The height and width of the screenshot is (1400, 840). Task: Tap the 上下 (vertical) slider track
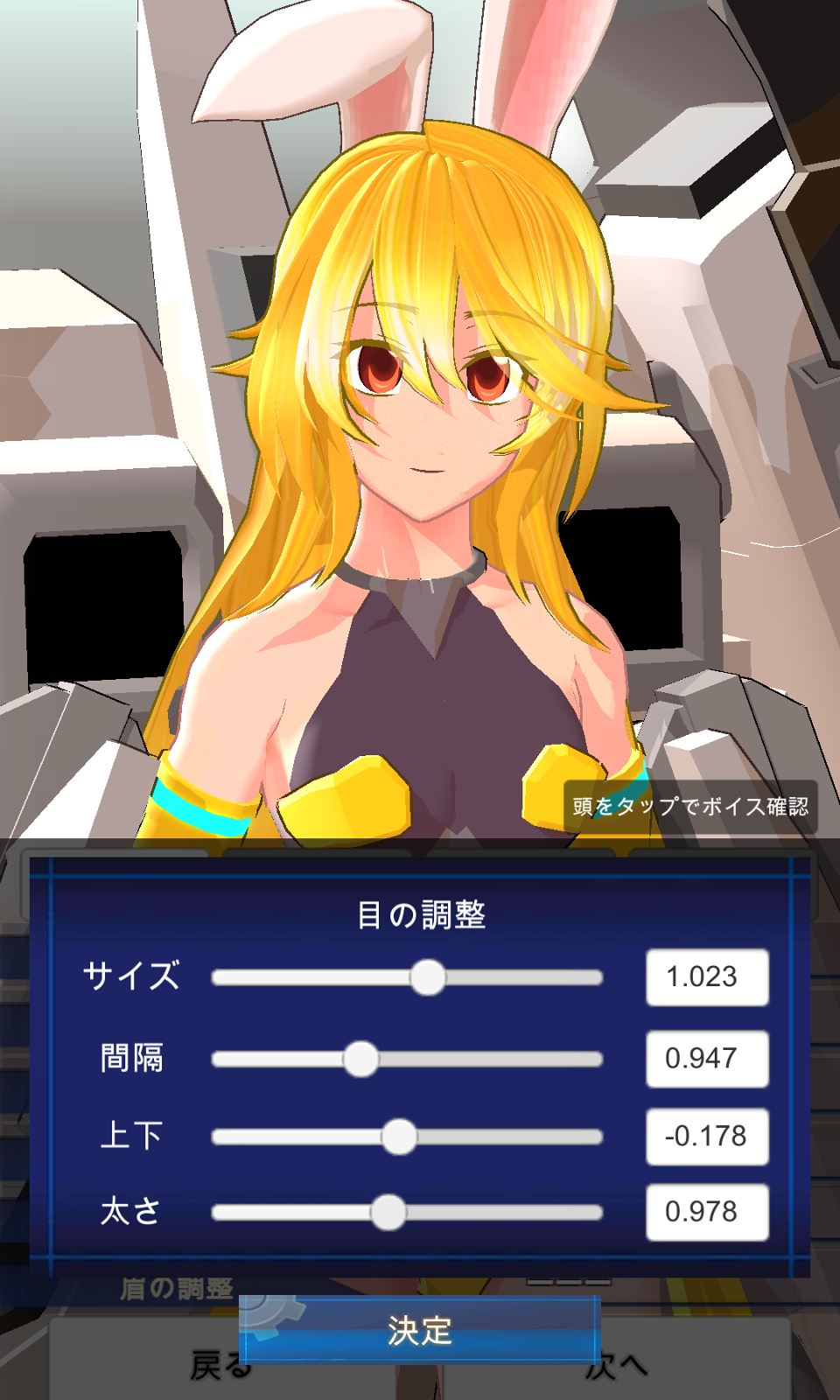[x=407, y=1137]
